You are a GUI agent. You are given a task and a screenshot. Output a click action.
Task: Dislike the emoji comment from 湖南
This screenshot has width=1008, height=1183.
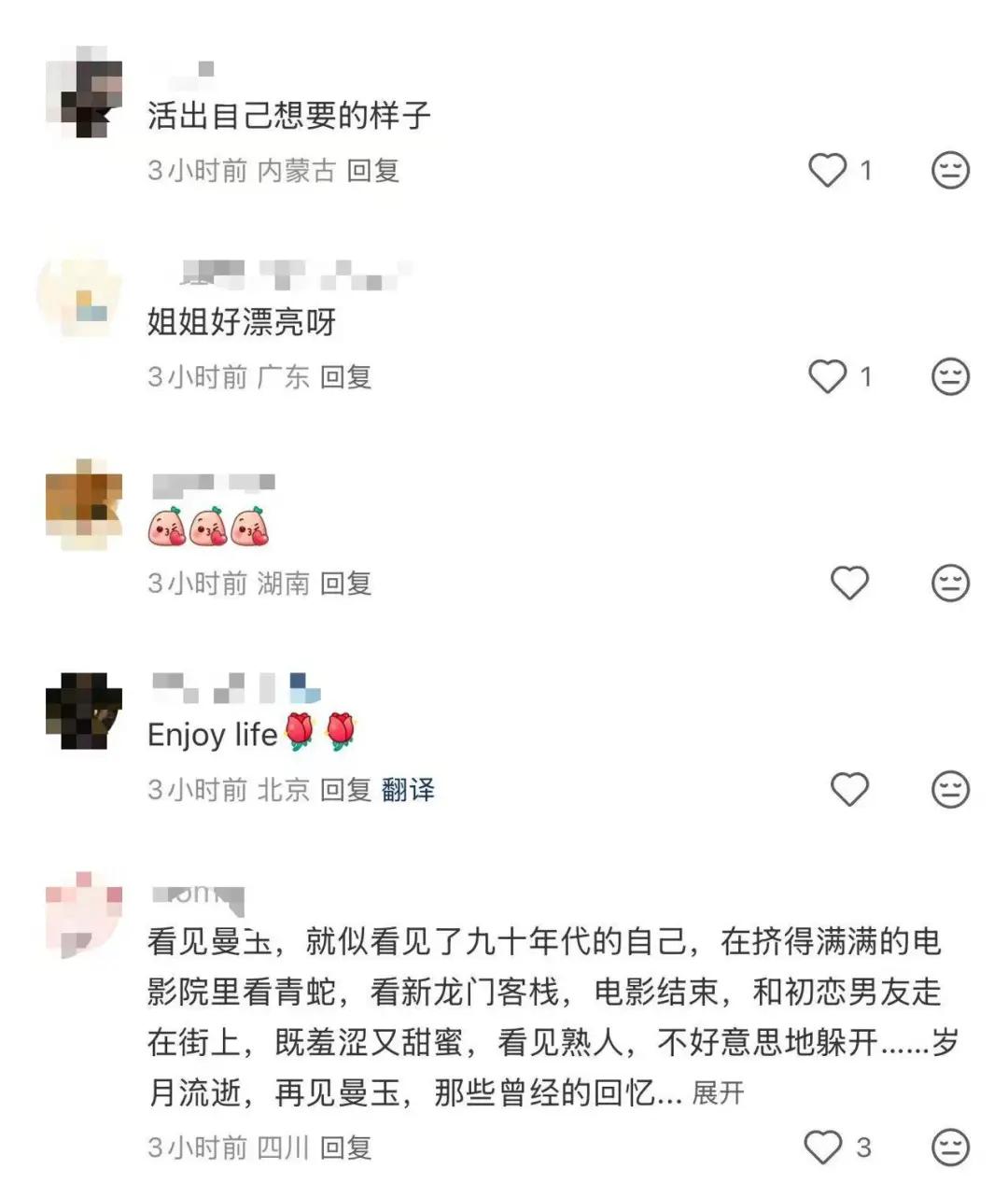[x=950, y=584]
